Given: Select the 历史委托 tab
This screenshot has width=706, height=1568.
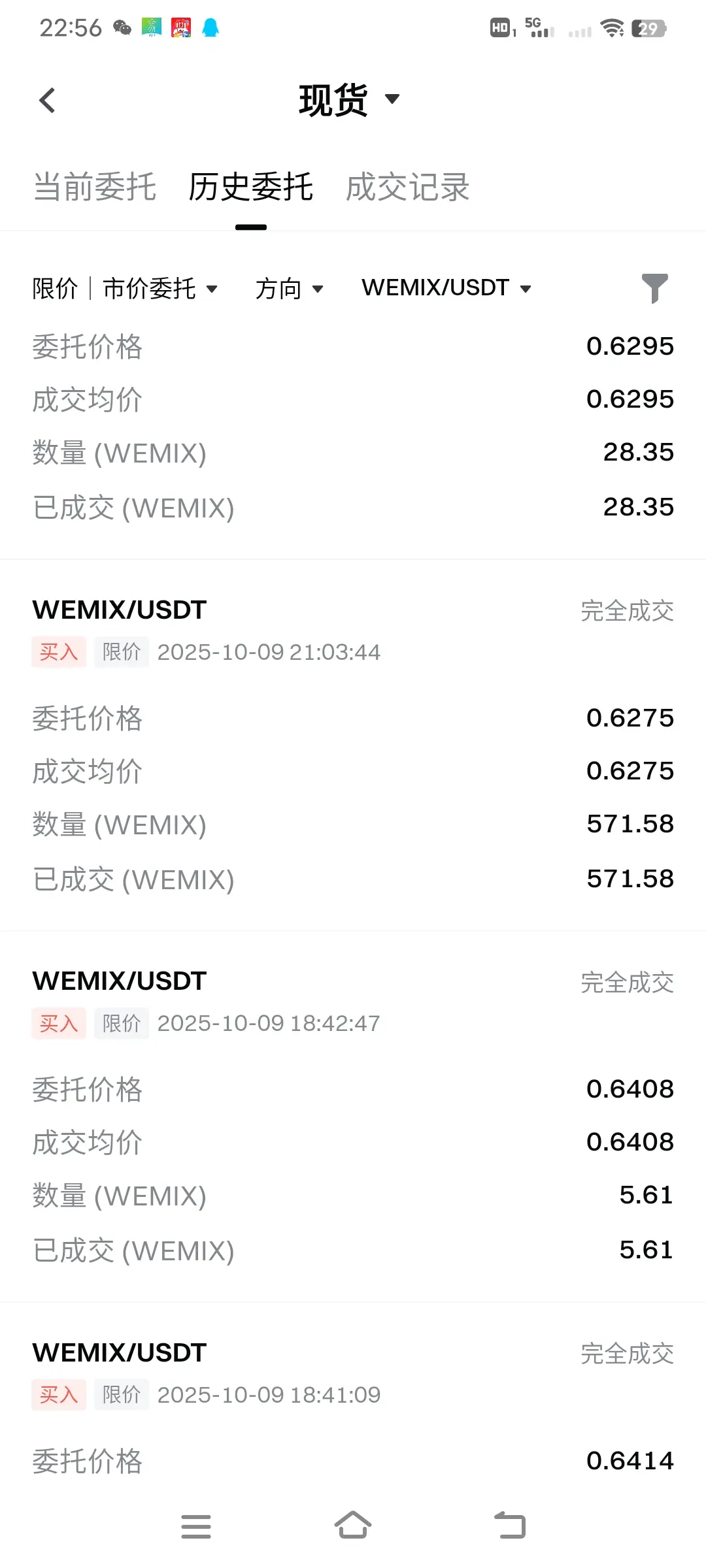Looking at the screenshot, I should pyautogui.click(x=251, y=188).
